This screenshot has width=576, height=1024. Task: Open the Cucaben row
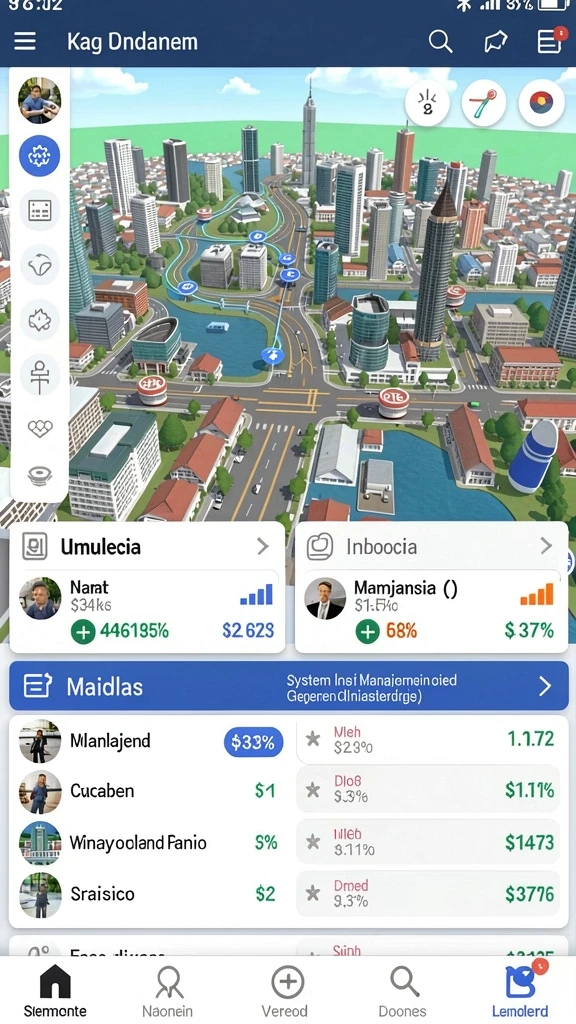152,791
